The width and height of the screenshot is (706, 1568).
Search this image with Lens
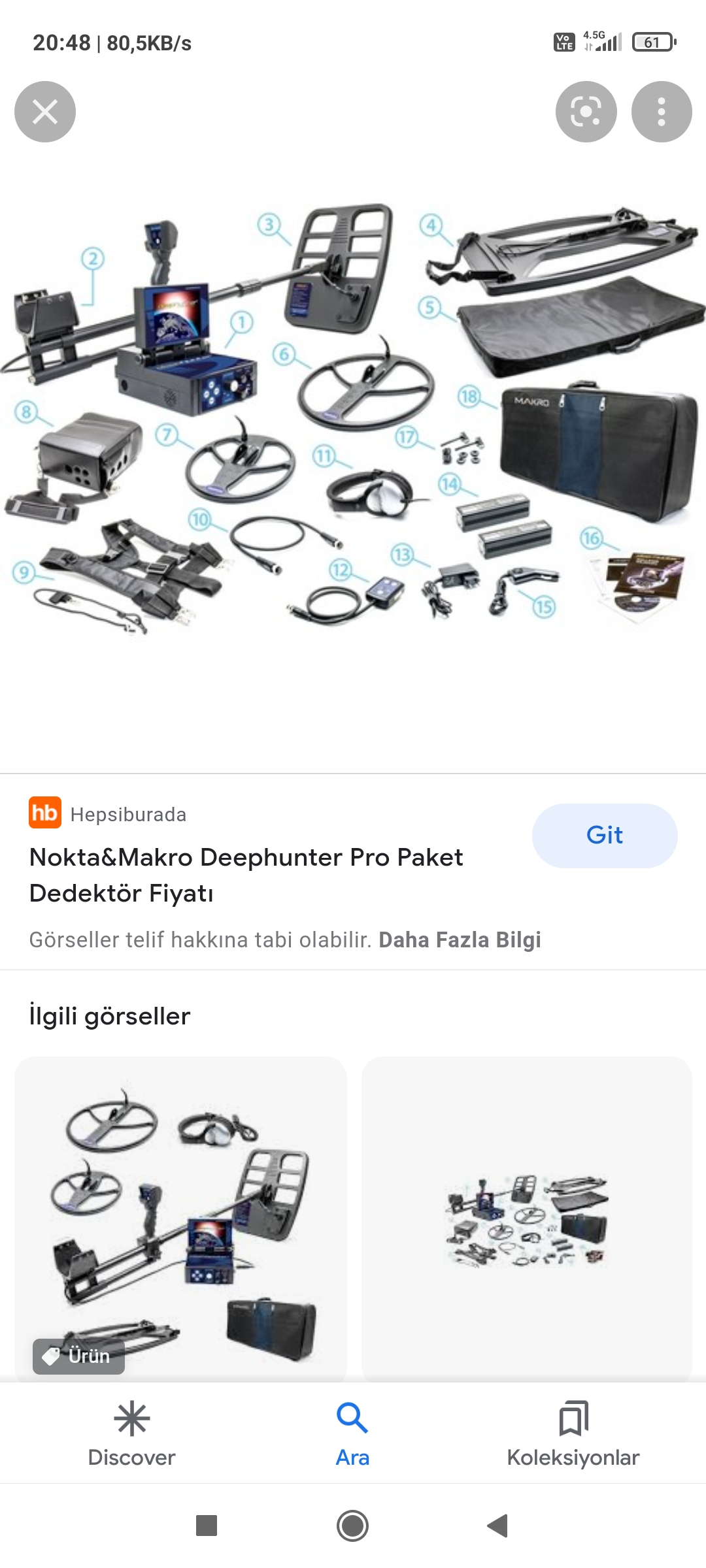[x=586, y=112]
